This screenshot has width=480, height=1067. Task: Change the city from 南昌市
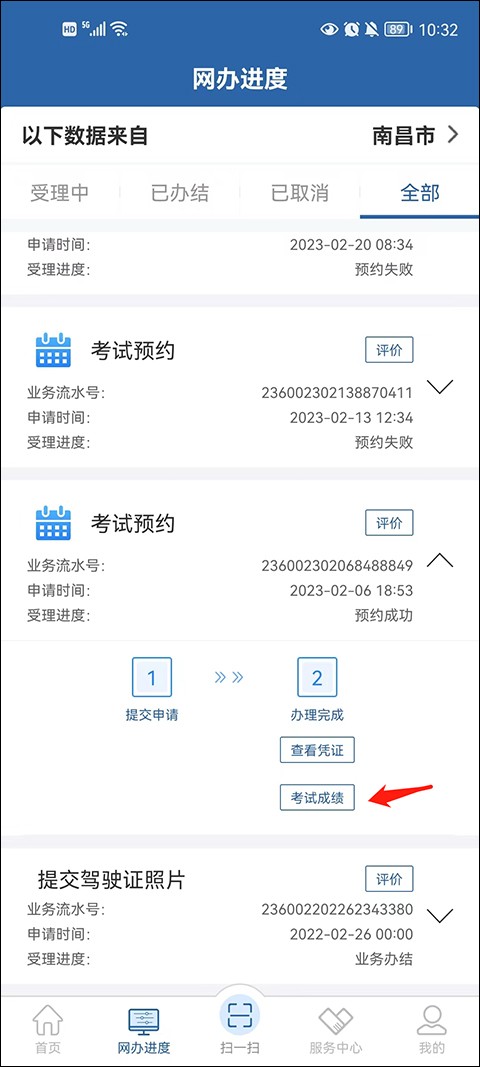tap(415, 135)
